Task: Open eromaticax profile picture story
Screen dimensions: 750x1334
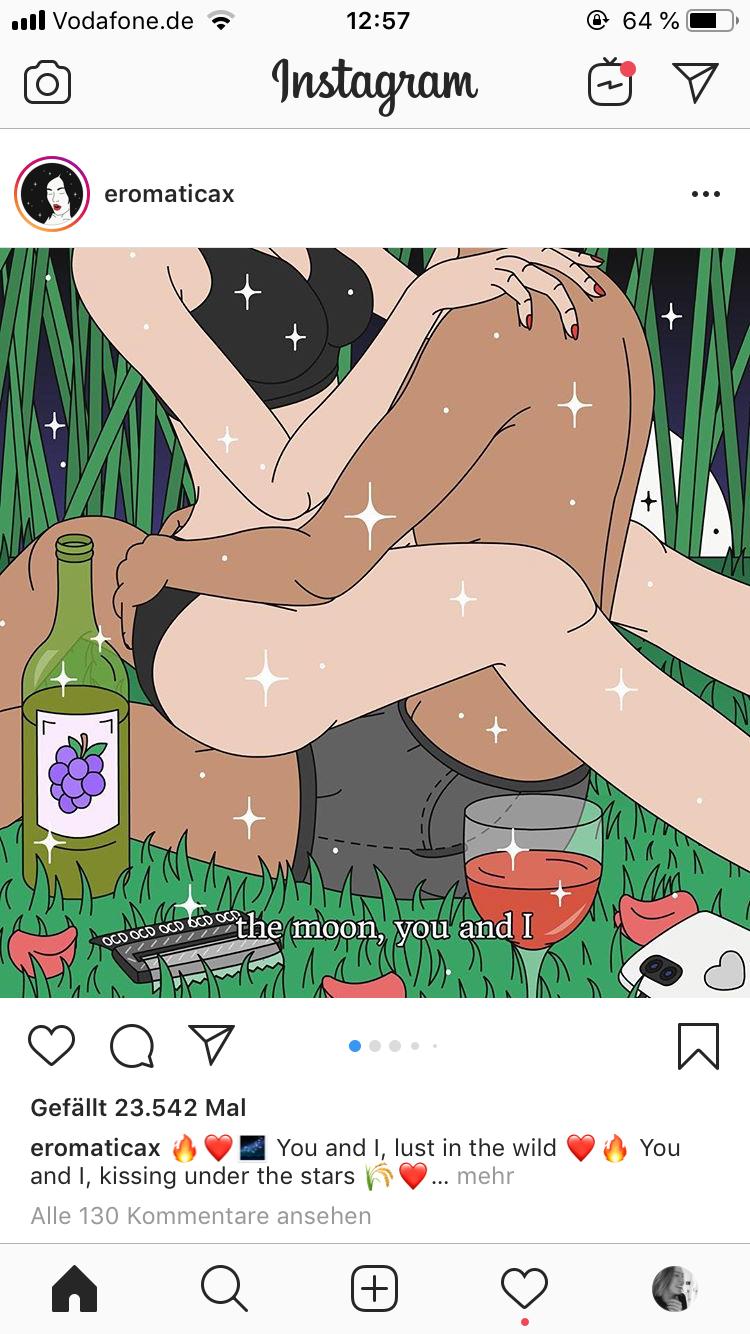Action: [x=52, y=194]
